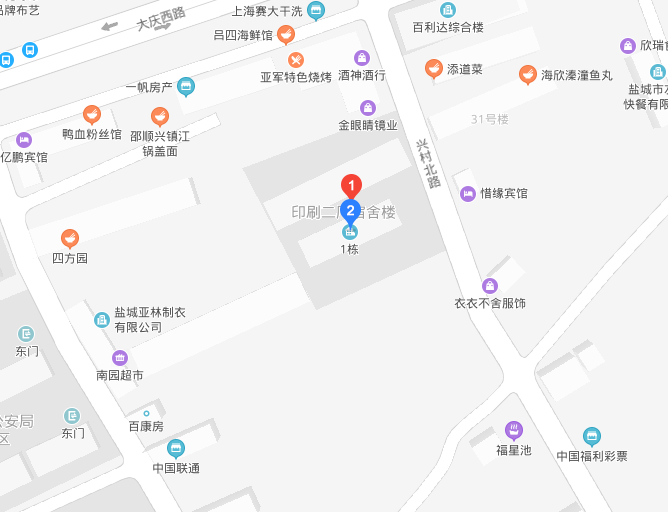Image resolution: width=668 pixels, height=512 pixels.
Task: Select the 金眼睛镜业 shop marker
Action: 368,108
